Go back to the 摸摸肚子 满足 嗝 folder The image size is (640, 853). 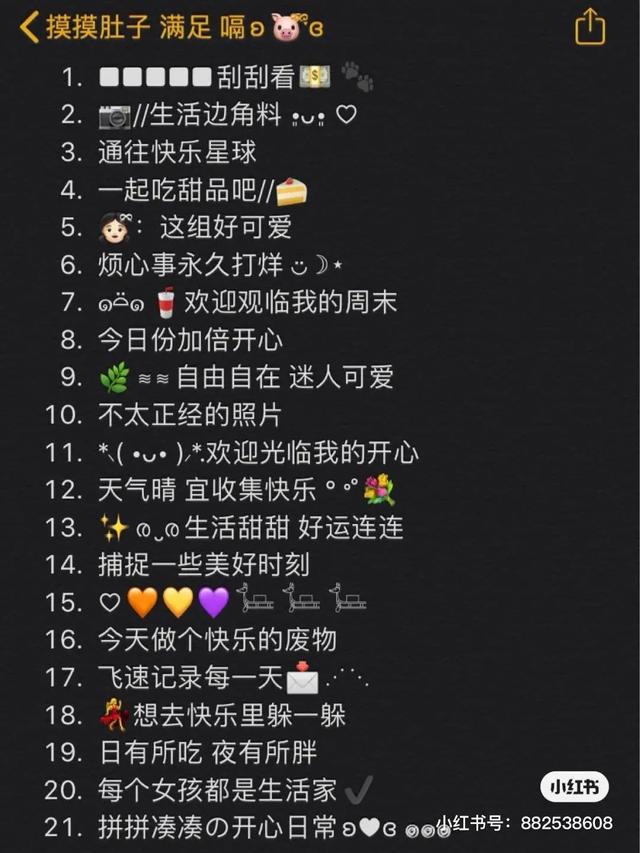pos(30,27)
